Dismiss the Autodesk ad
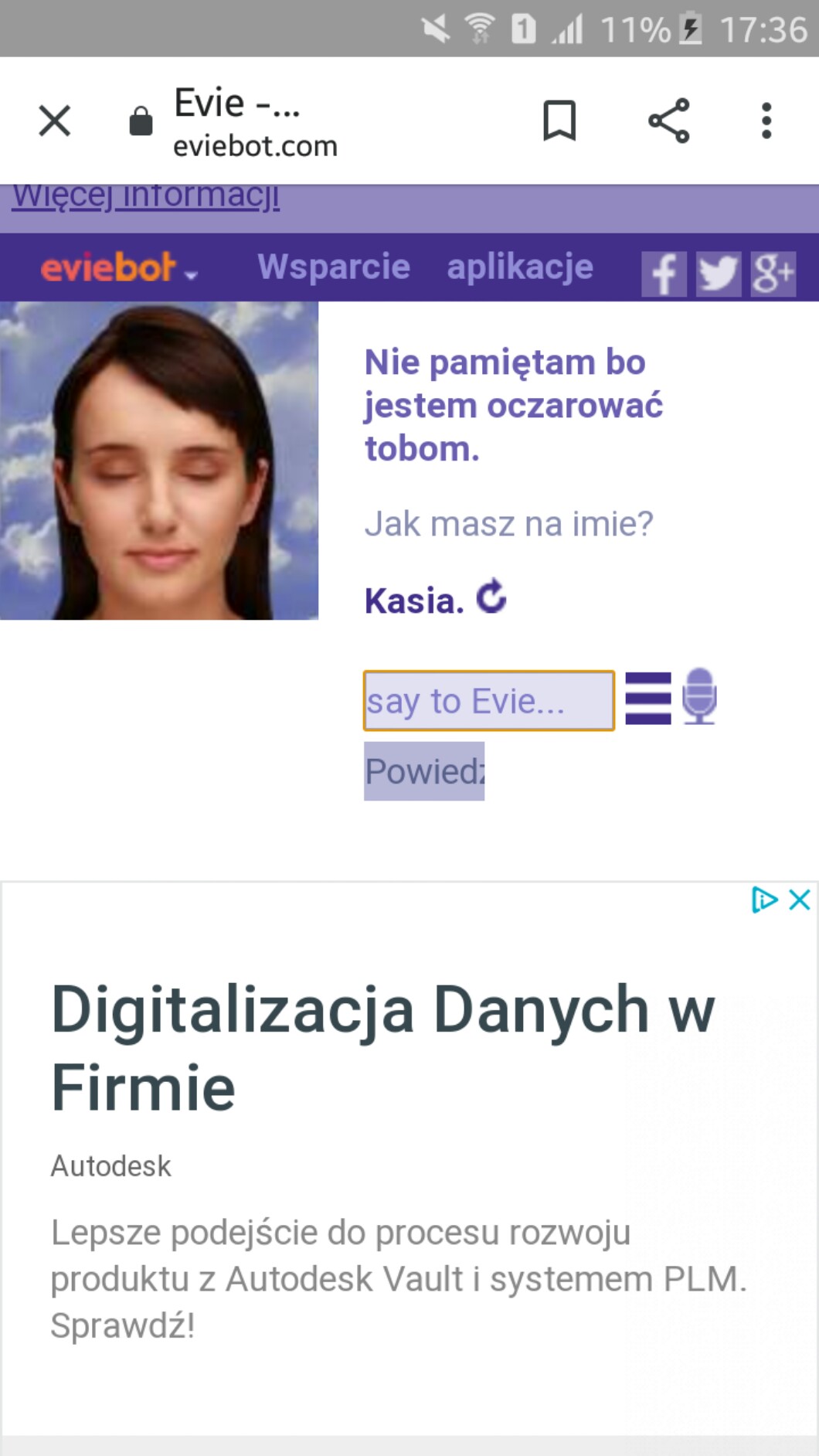Viewport: 819px width, 1456px height. click(x=800, y=900)
